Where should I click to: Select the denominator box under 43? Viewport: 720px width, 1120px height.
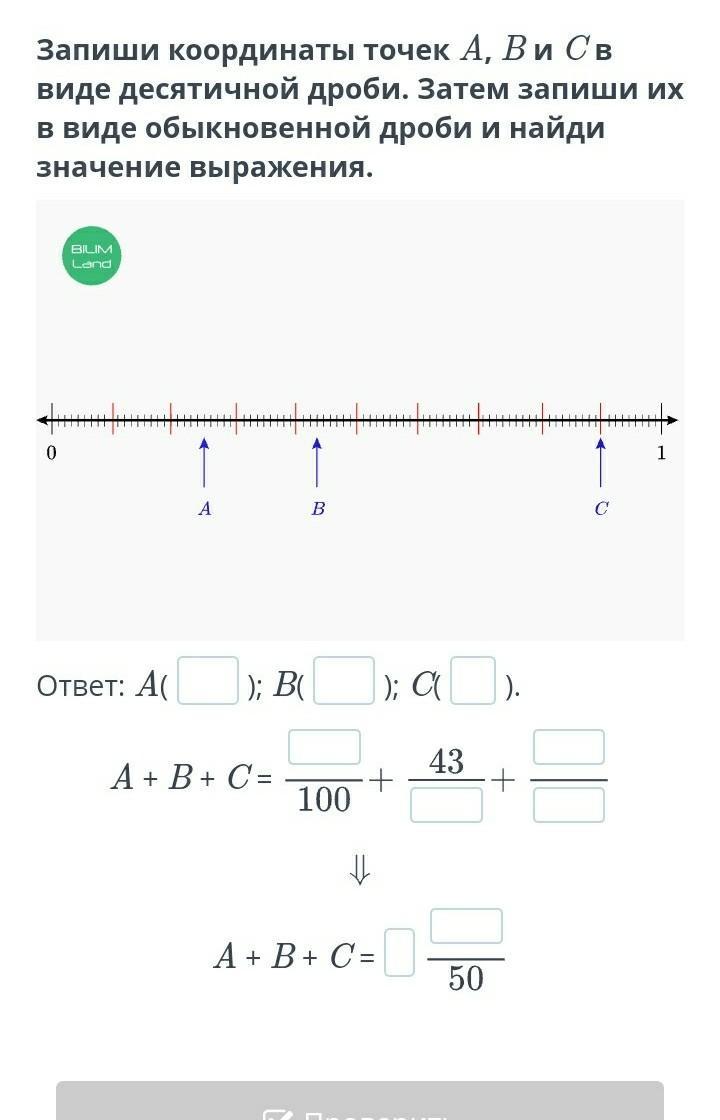446,804
